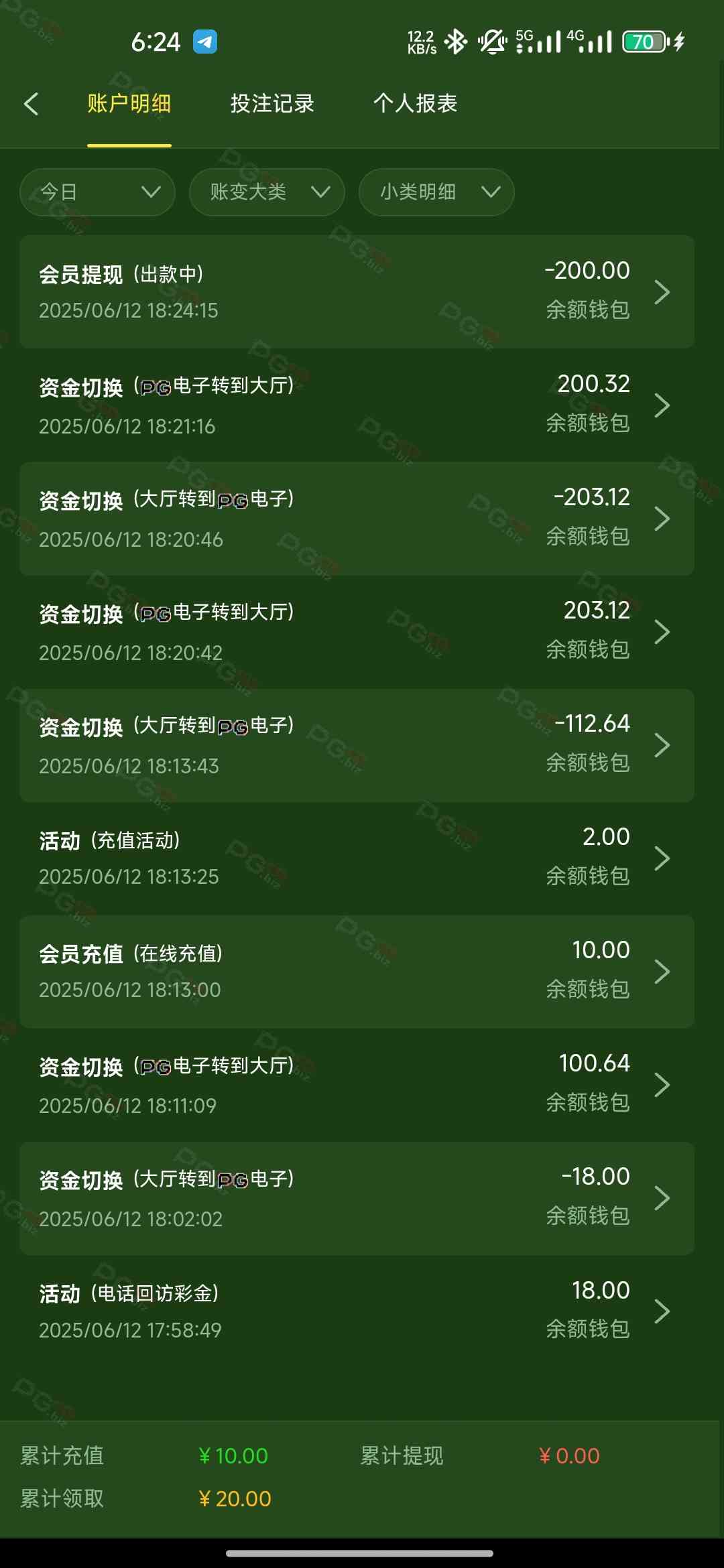Expand the 今日 date dropdown
This screenshot has height=1568, width=724.
point(98,192)
